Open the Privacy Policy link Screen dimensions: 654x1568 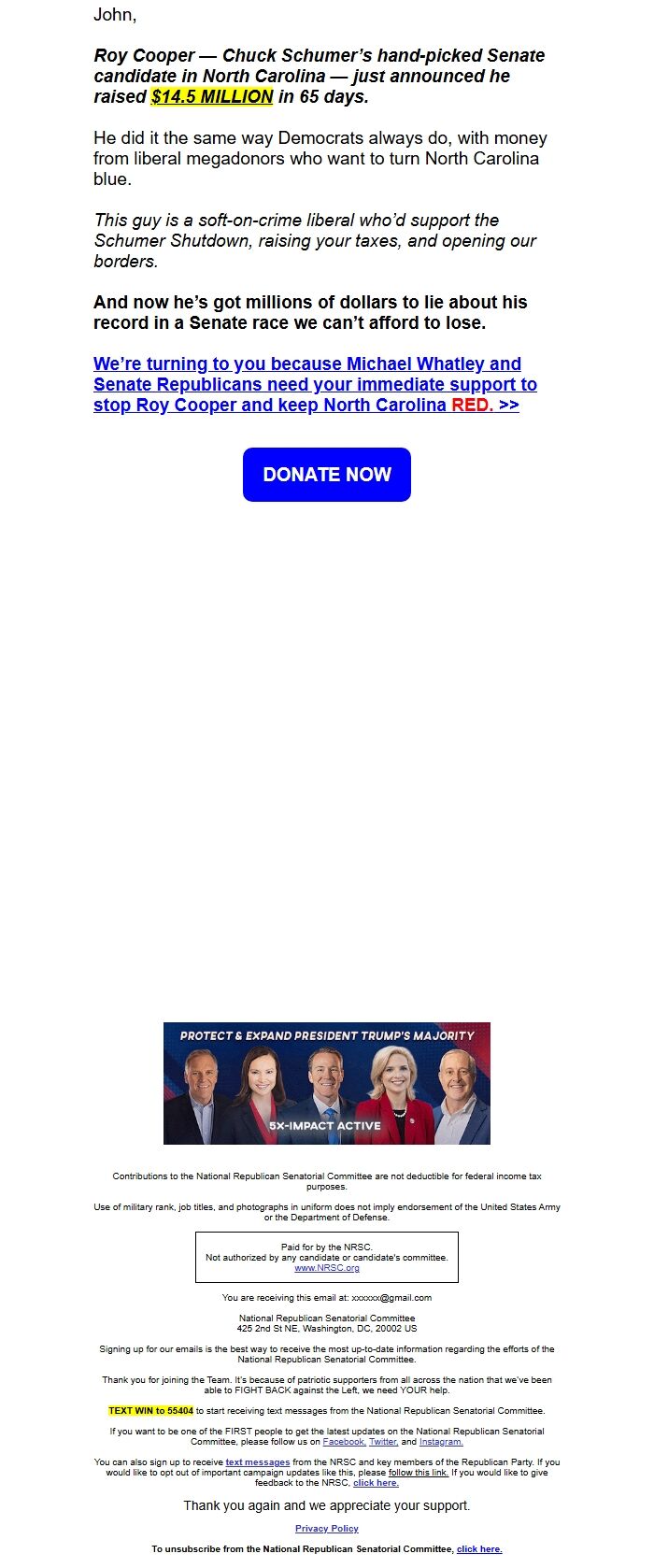pyautogui.click(x=327, y=1529)
